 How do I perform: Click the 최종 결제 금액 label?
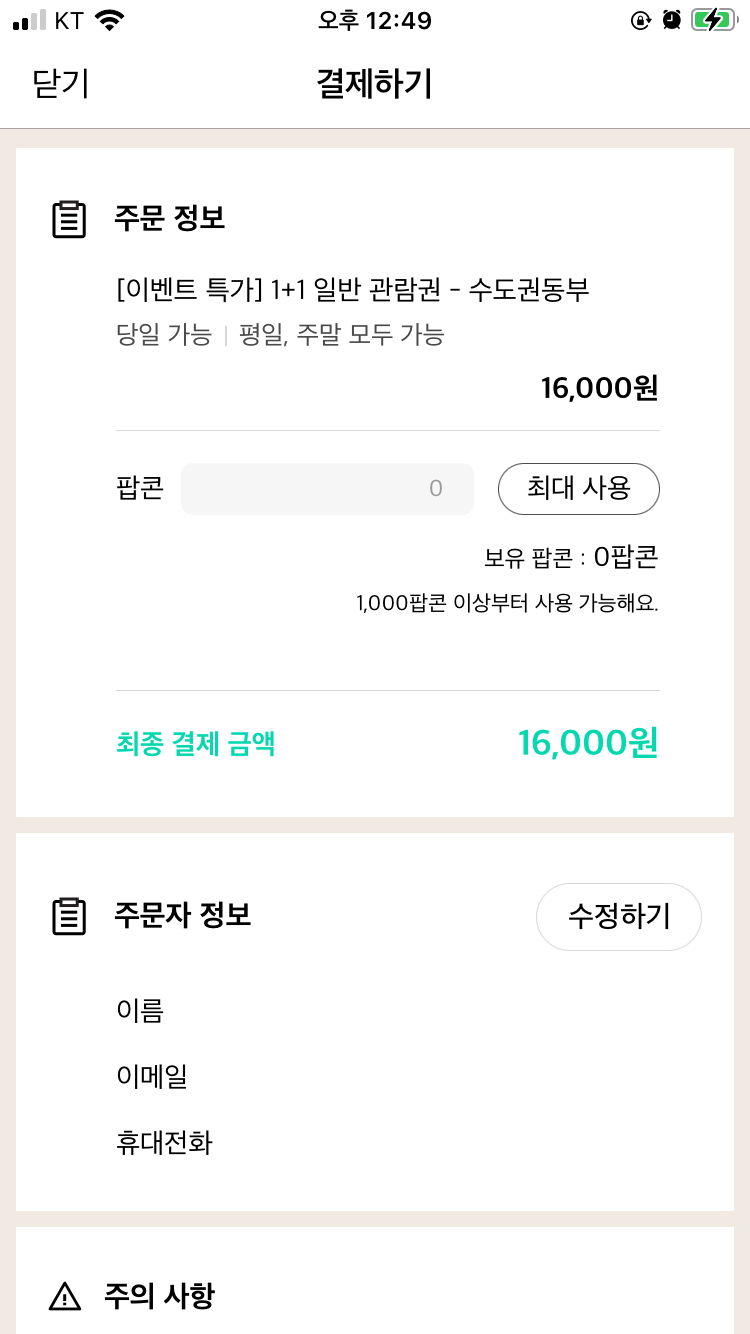[197, 744]
